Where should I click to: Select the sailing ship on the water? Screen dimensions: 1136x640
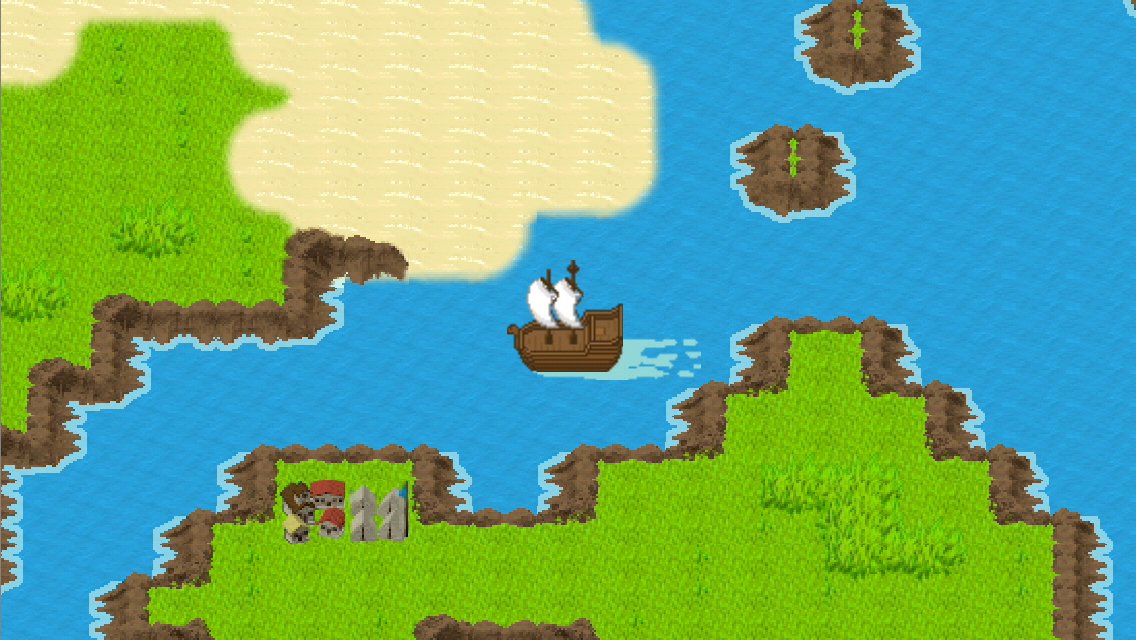click(565, 328)
